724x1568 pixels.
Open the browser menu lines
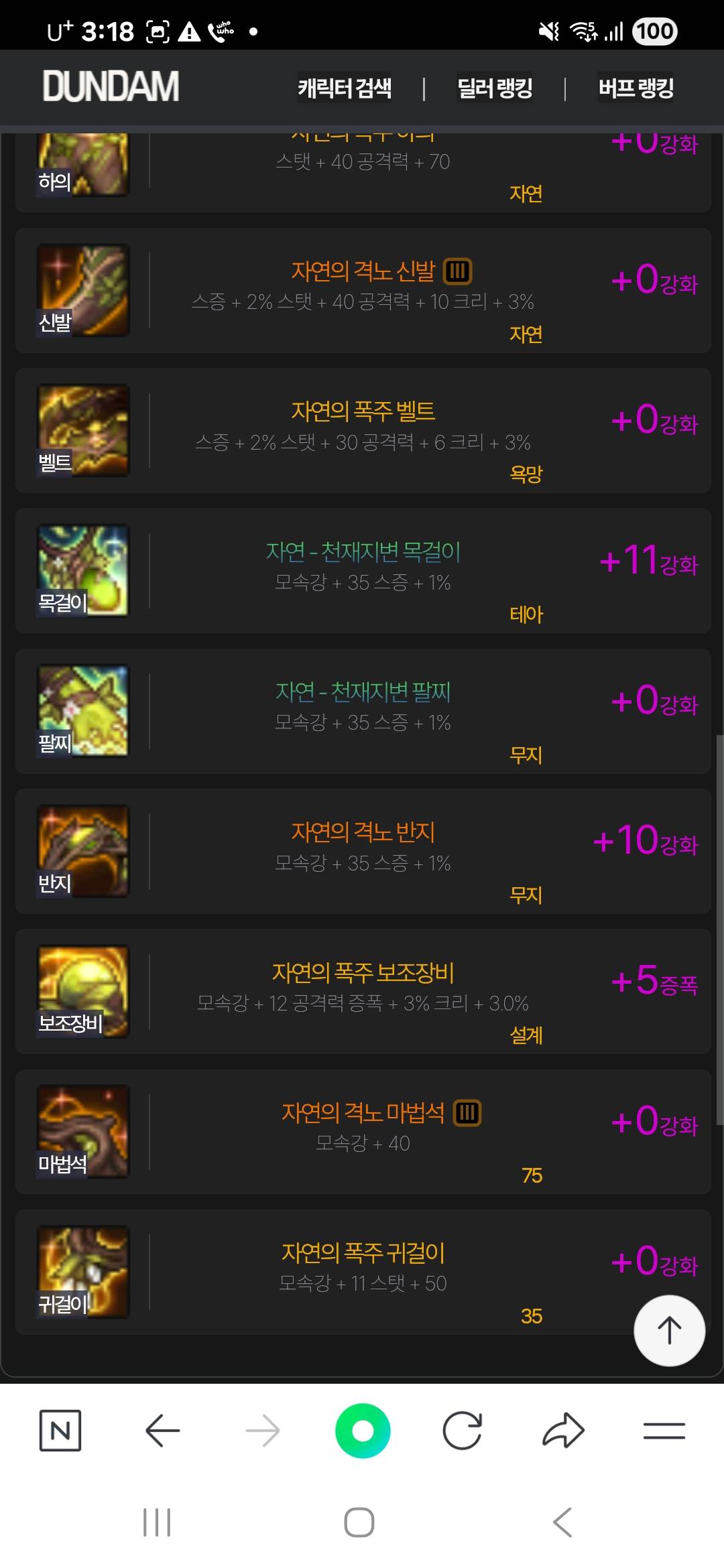click(x=664, y=1431)
